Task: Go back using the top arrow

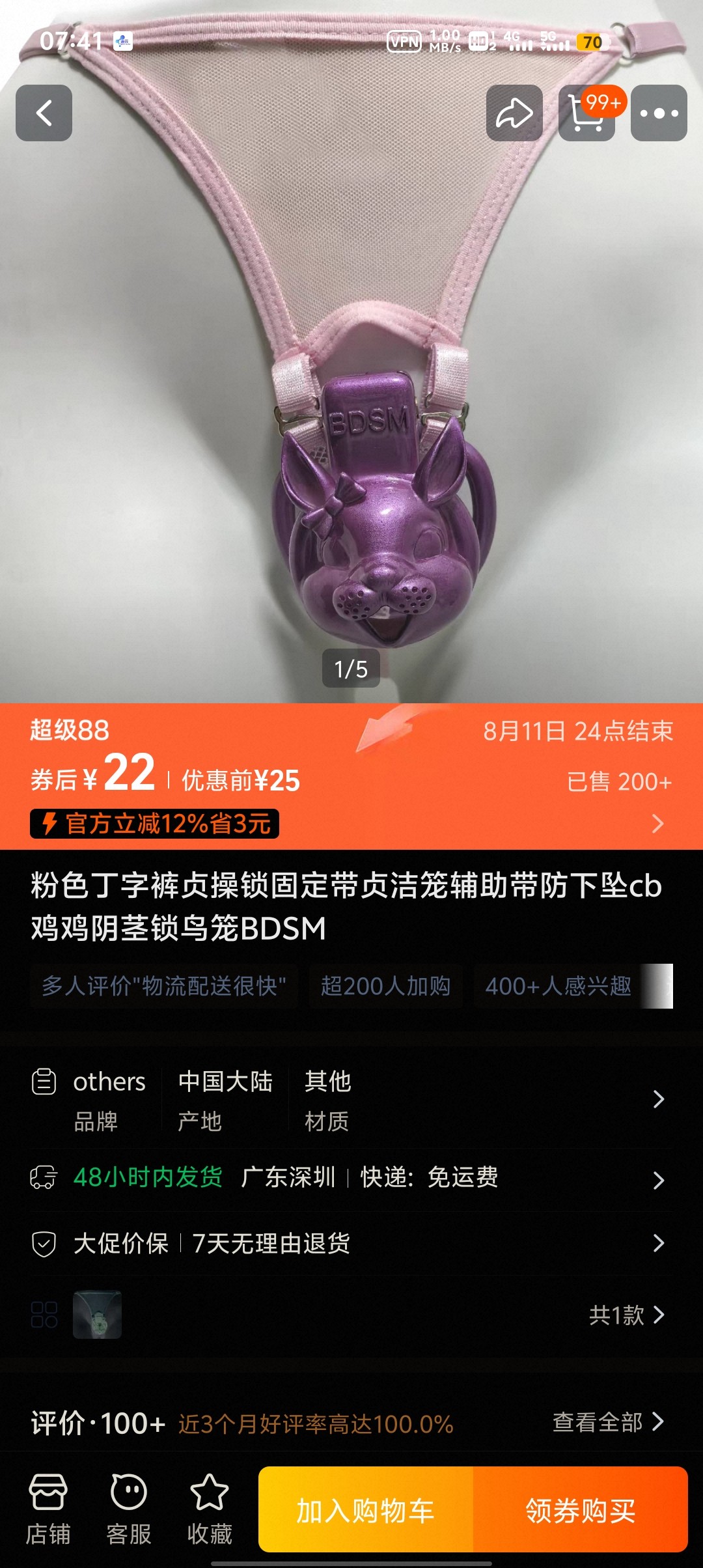Action: tap(44, 113)
